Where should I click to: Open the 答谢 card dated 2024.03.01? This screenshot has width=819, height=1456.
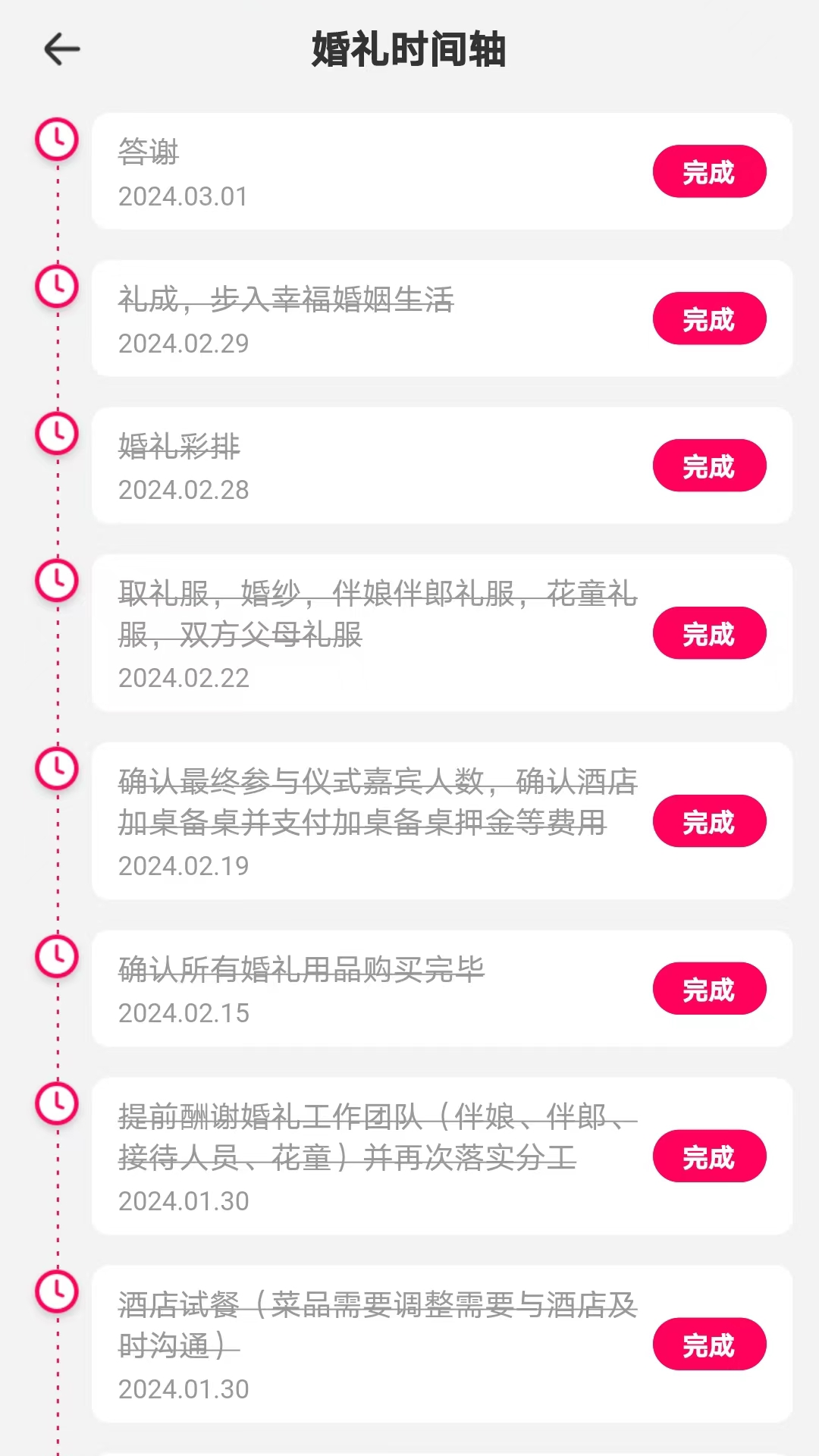(364, 173)
